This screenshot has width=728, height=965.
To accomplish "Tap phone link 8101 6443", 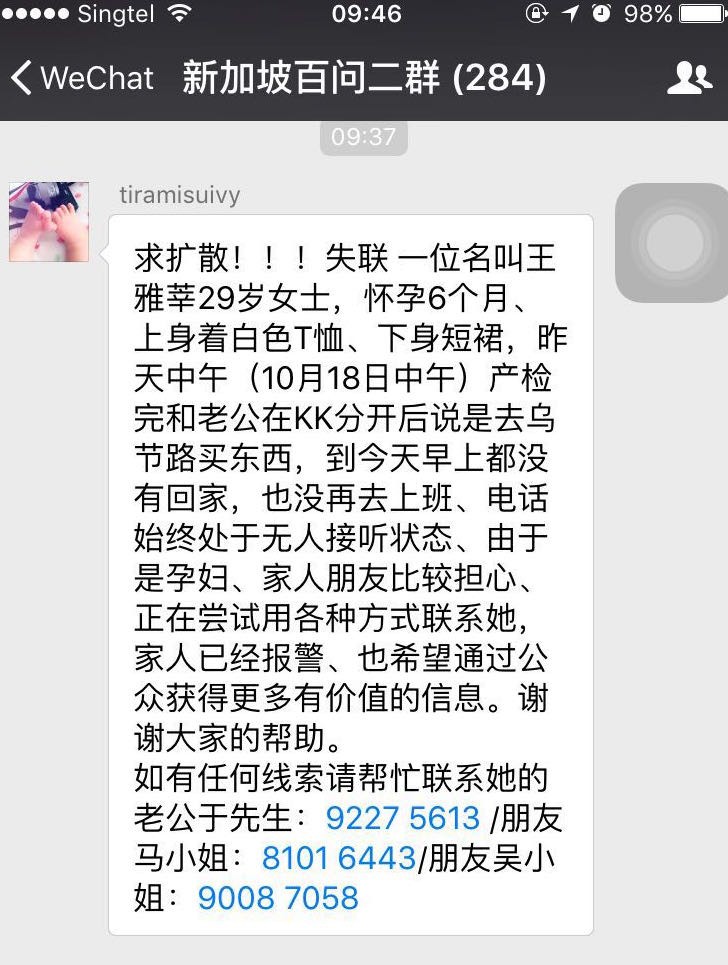I will pos(338,857).
